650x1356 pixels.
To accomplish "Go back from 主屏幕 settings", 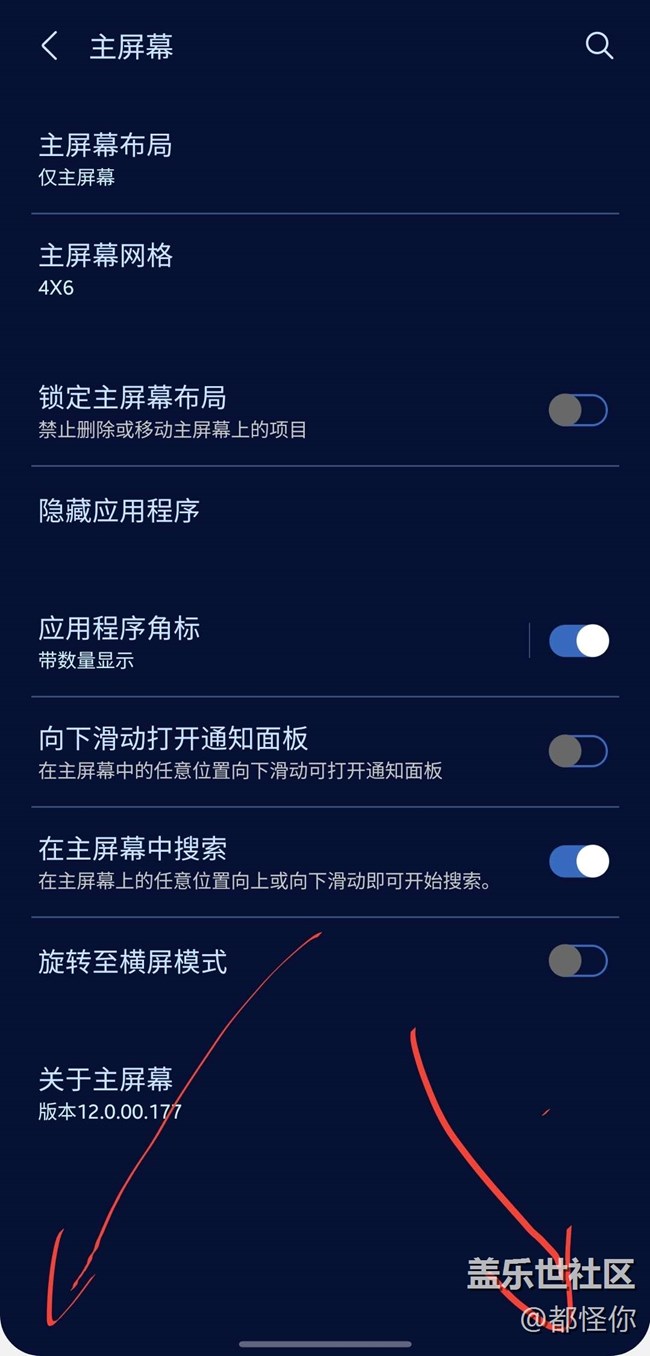I will (49, 46).
